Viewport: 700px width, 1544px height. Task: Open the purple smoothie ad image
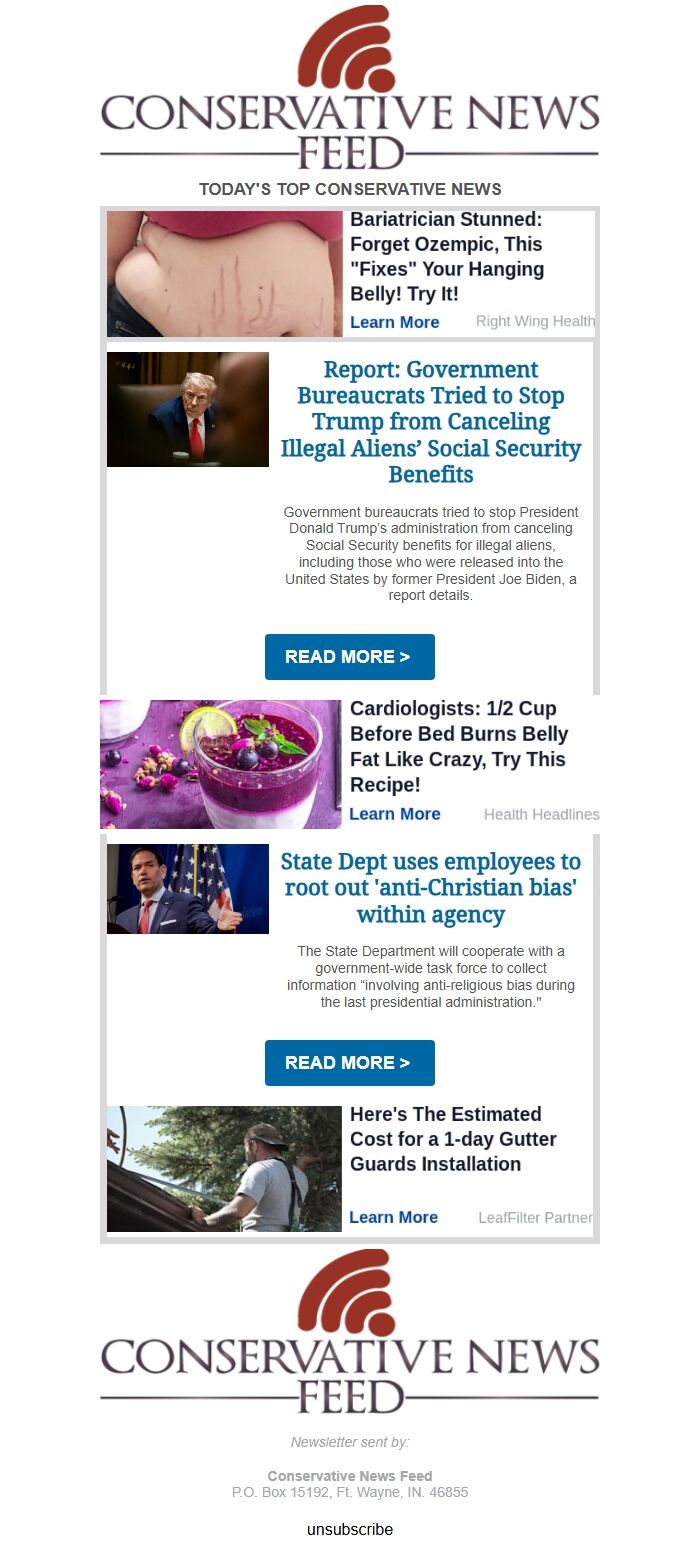[x=221, y=764]
